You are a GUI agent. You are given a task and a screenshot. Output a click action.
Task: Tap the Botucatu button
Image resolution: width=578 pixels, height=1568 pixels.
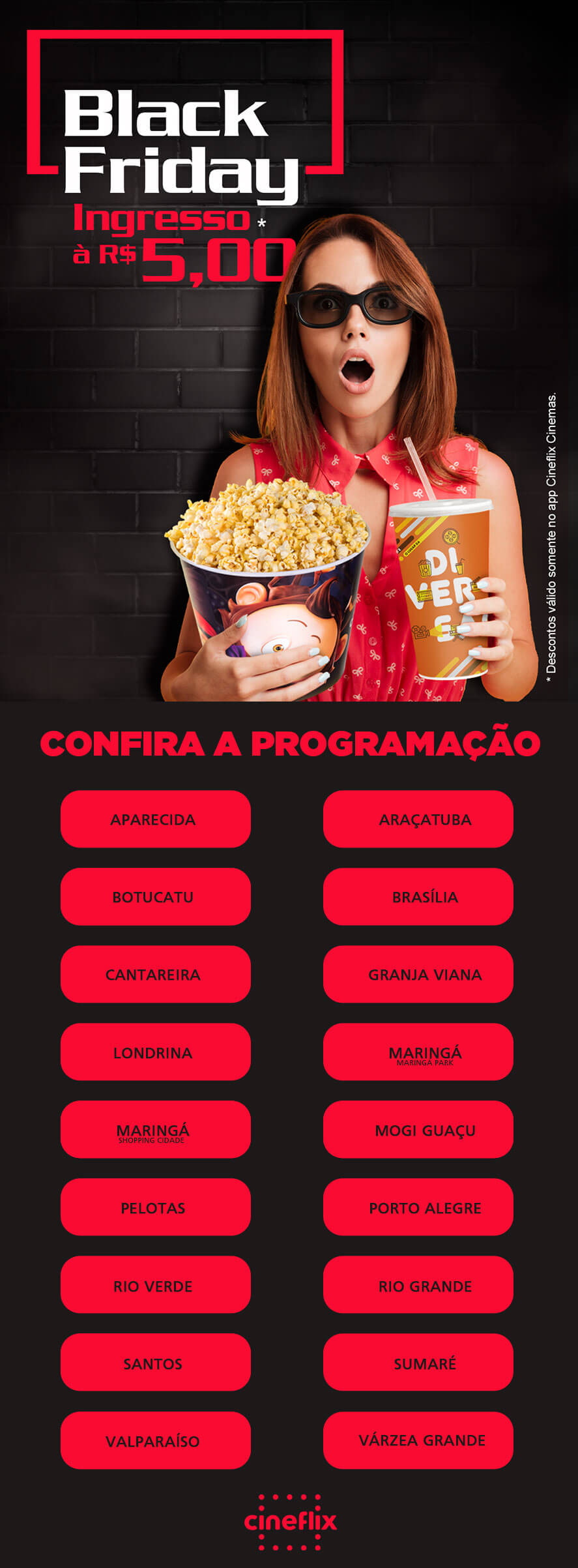(155, 896)
